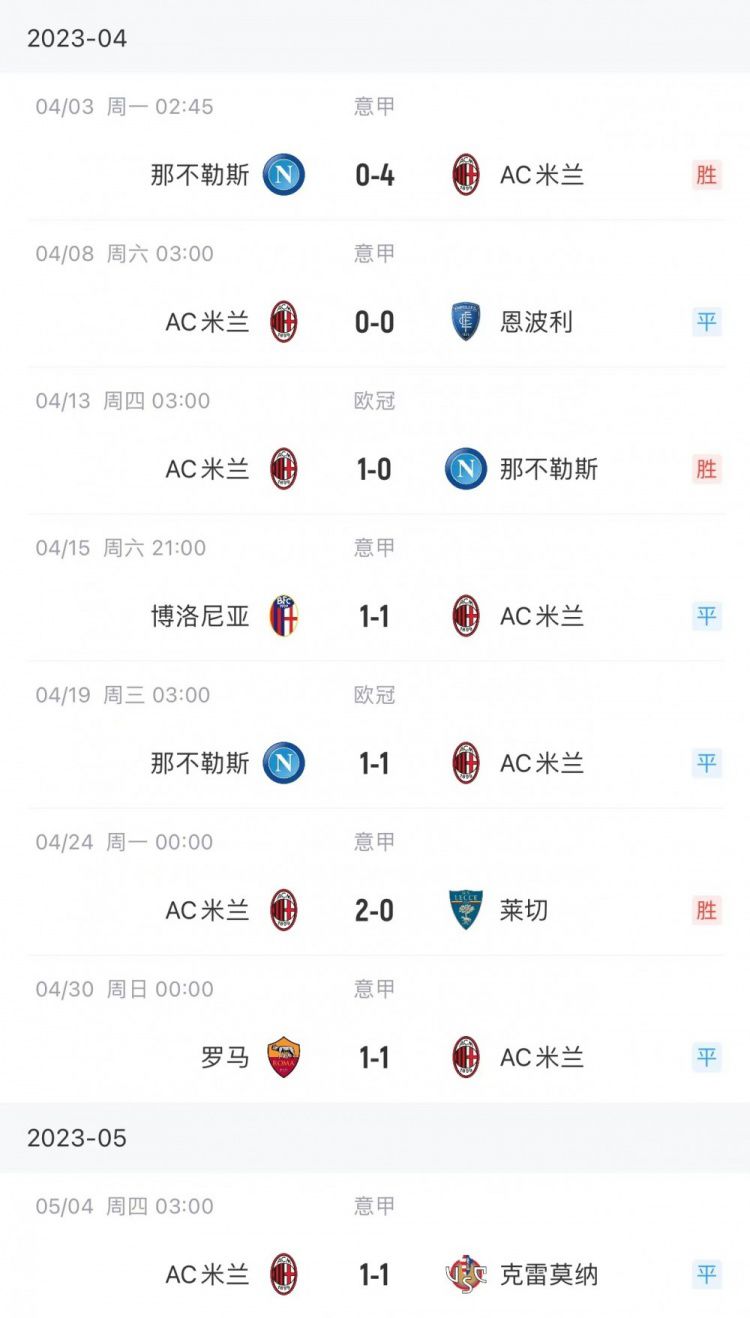Open the 04/24 AC米兰 vs 莱切 match

click(375, 881)
